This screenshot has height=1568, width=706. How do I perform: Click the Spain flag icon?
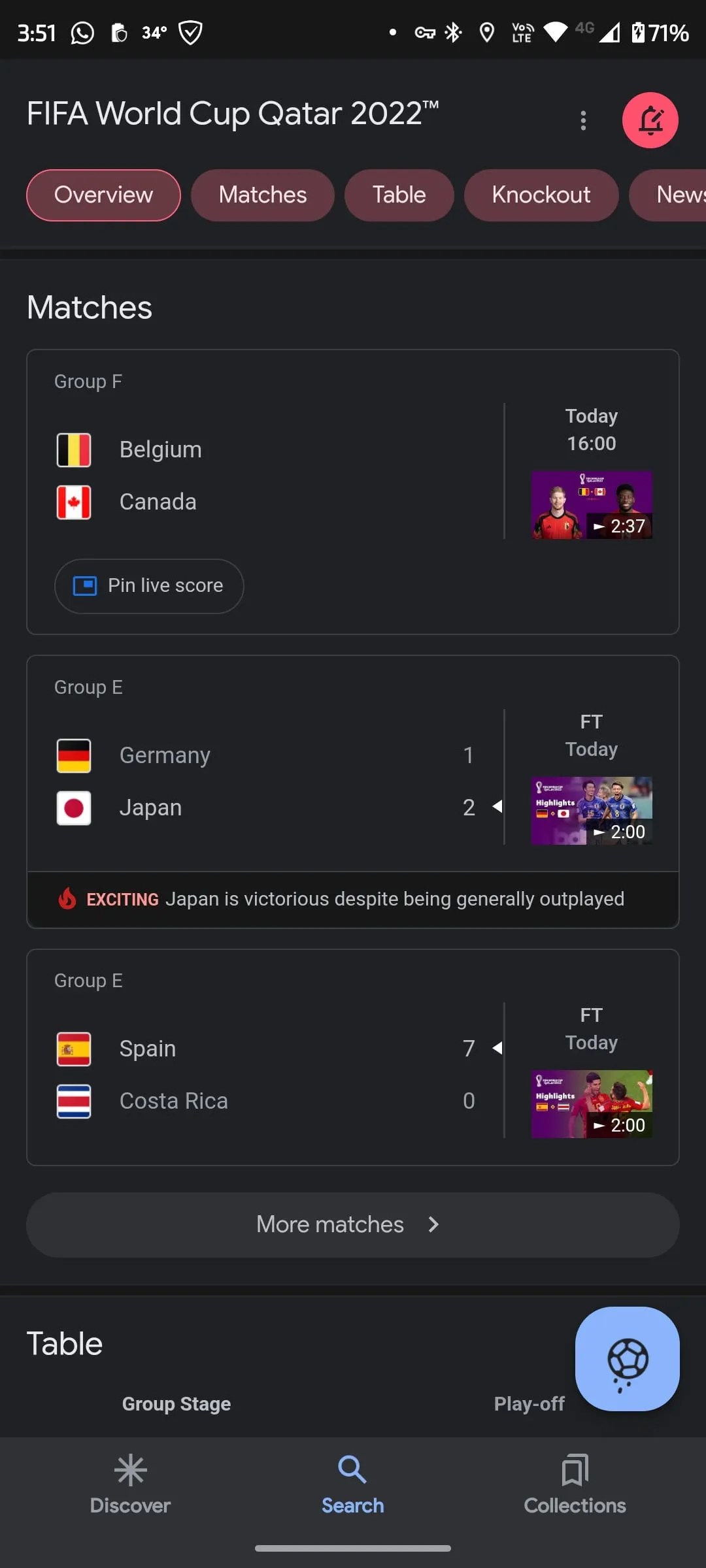point(74,1049)
